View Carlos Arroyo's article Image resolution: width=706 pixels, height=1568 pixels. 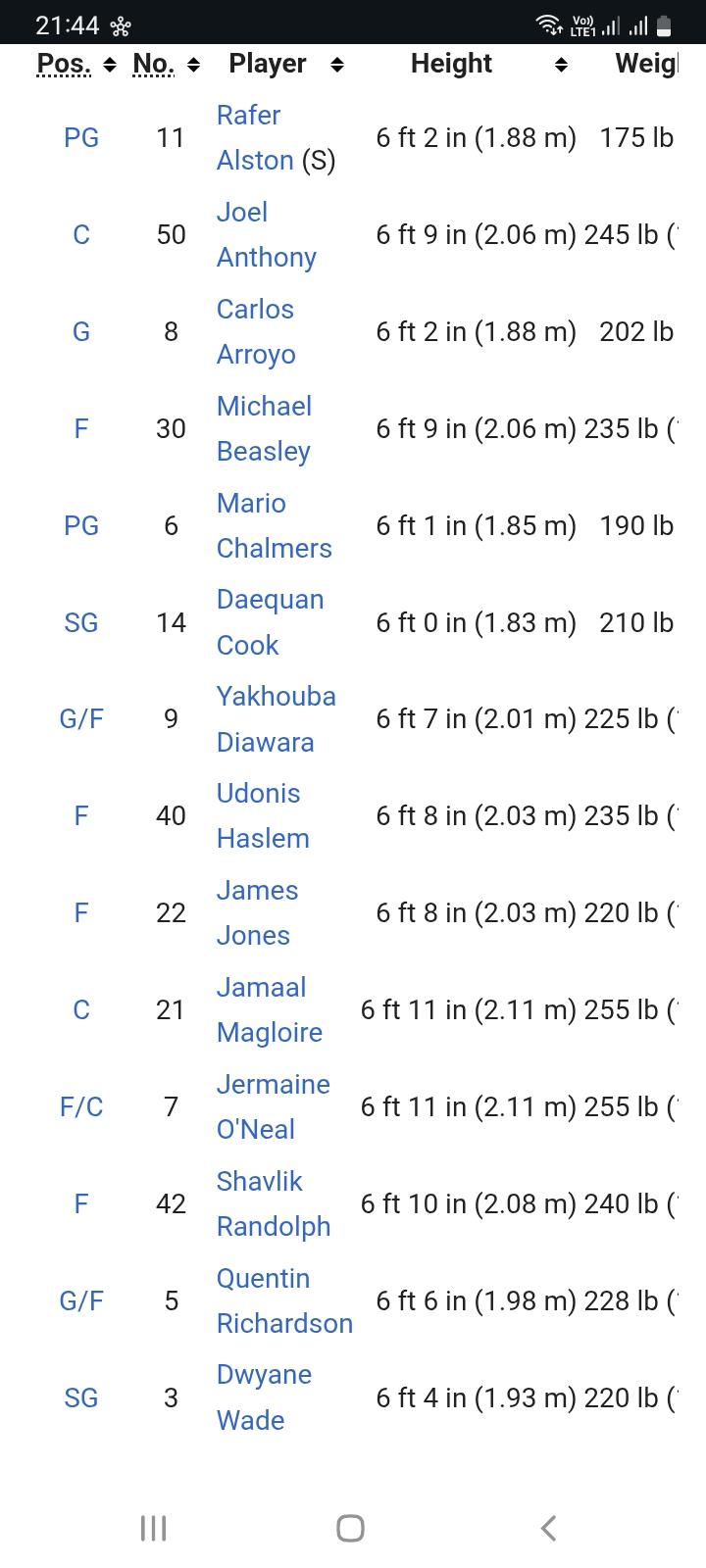tap(255, 331)
